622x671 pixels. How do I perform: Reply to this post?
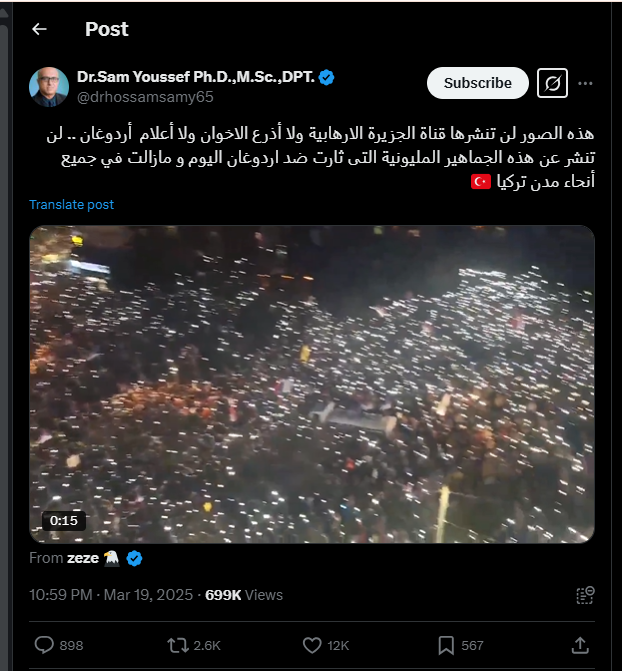45,645
